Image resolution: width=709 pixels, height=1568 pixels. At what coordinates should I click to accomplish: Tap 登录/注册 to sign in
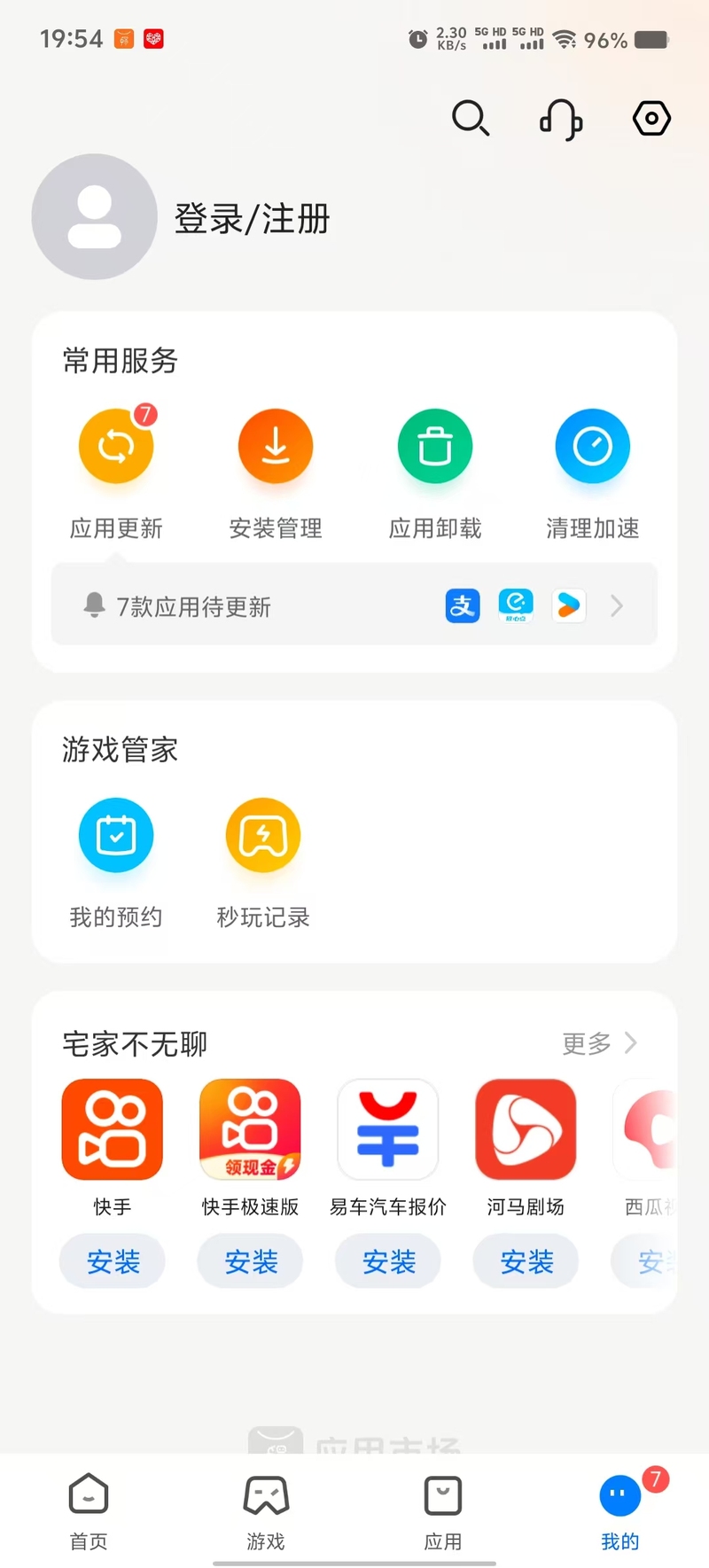point(252,218)
